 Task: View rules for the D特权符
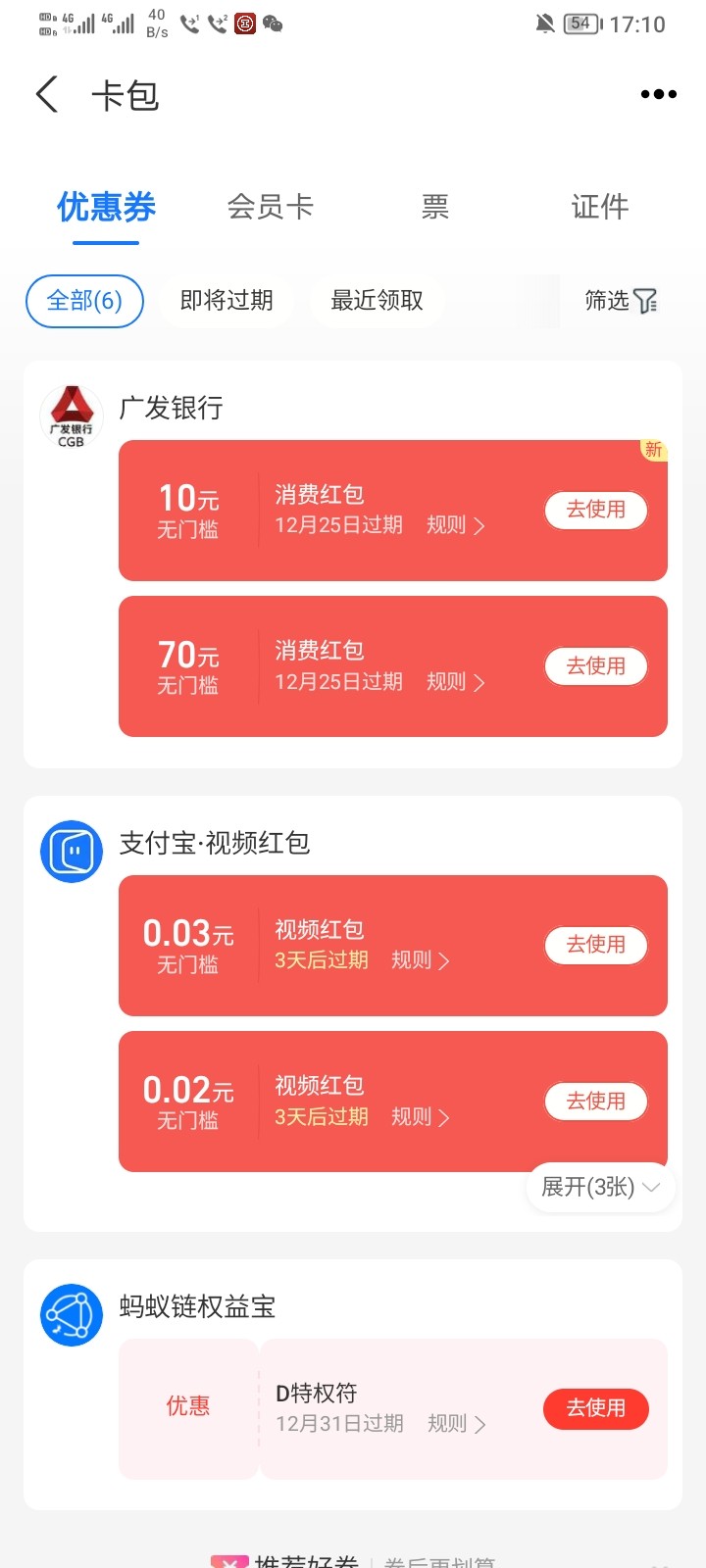(457, 1424)
